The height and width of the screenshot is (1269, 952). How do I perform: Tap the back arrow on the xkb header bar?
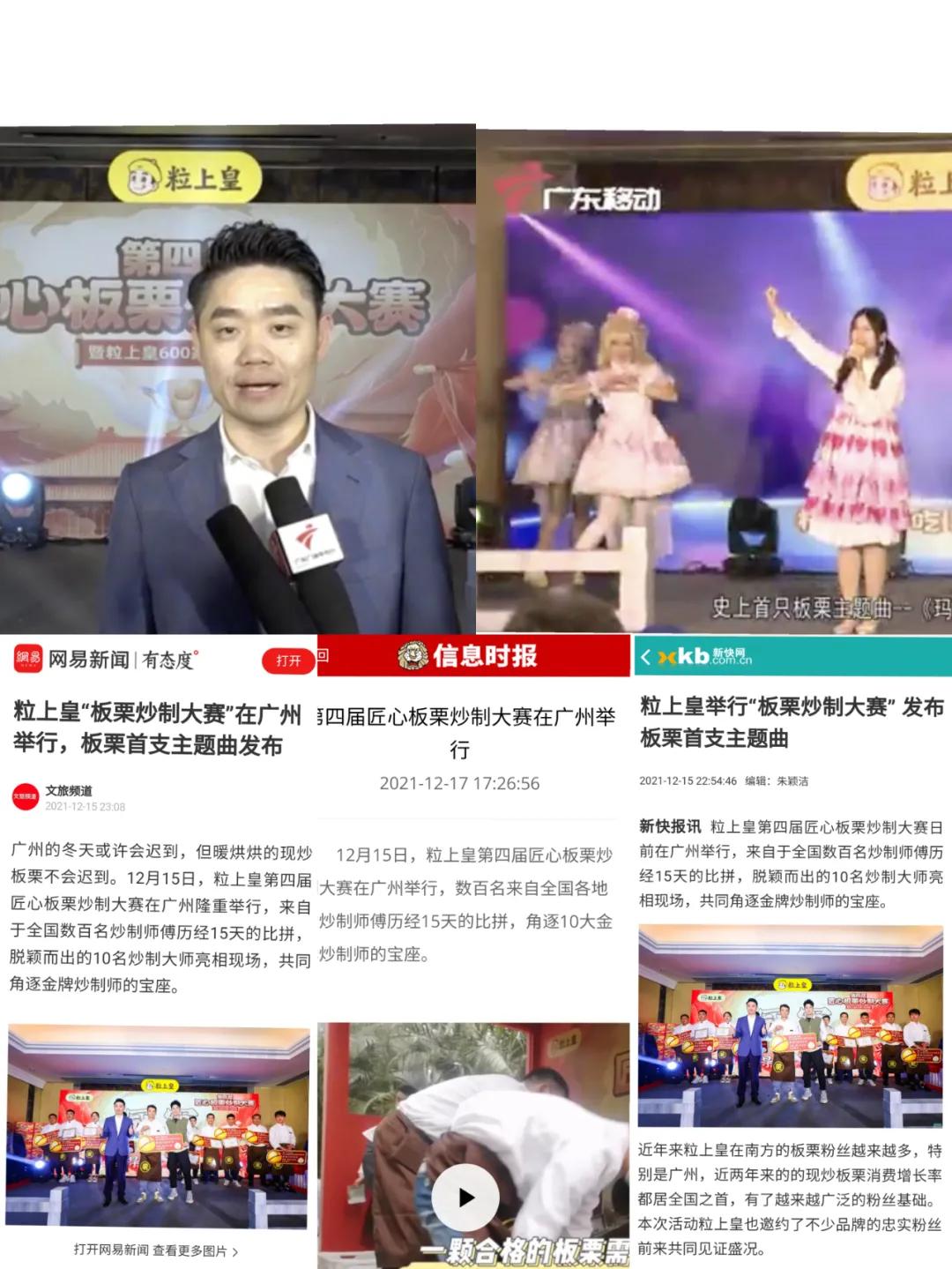click(x=645, y=657)
